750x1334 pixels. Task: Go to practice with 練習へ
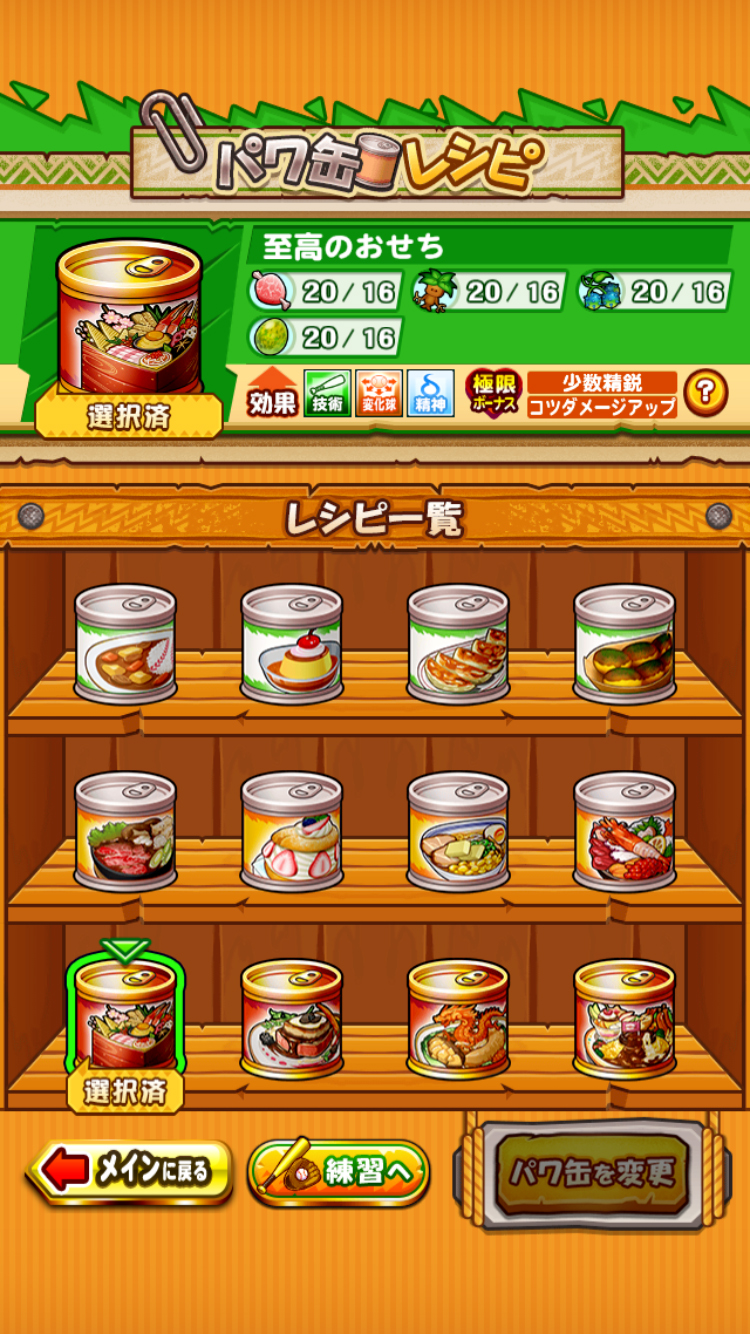click(x=339, y=1172)
